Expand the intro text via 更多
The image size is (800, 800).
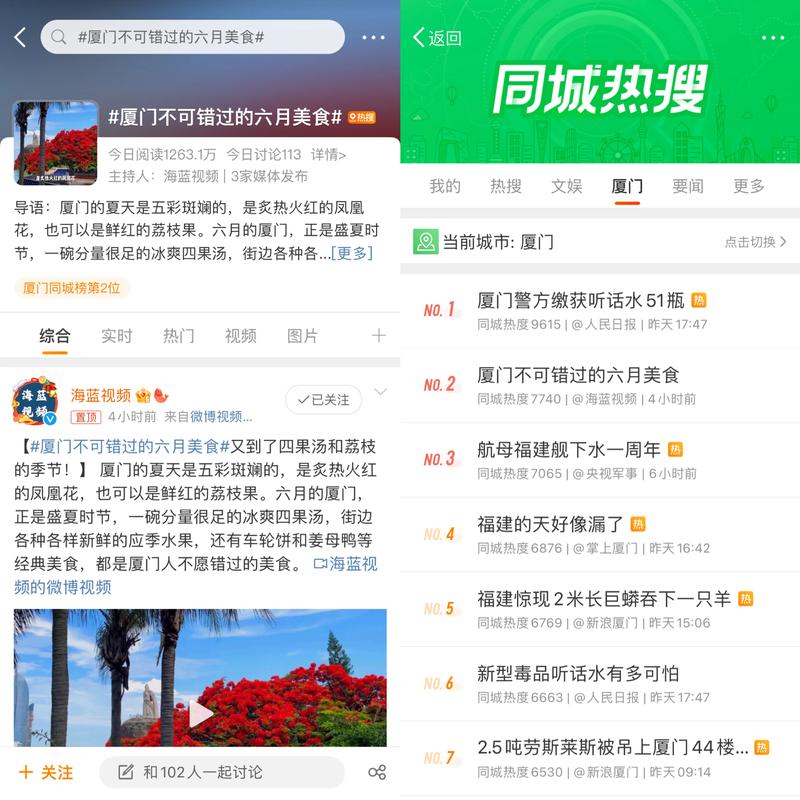pos(351,253)
